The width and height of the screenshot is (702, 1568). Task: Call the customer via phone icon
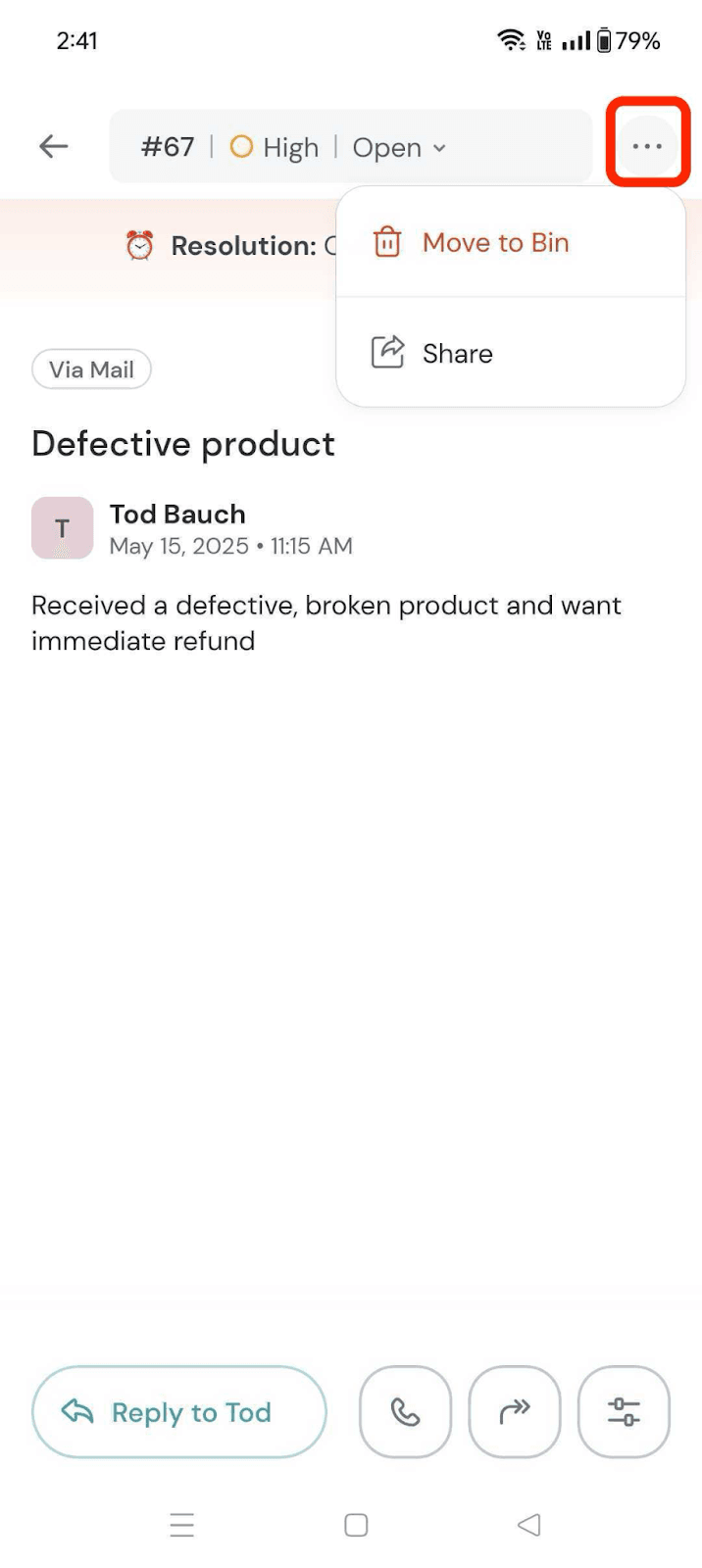tap(405, 1412)
